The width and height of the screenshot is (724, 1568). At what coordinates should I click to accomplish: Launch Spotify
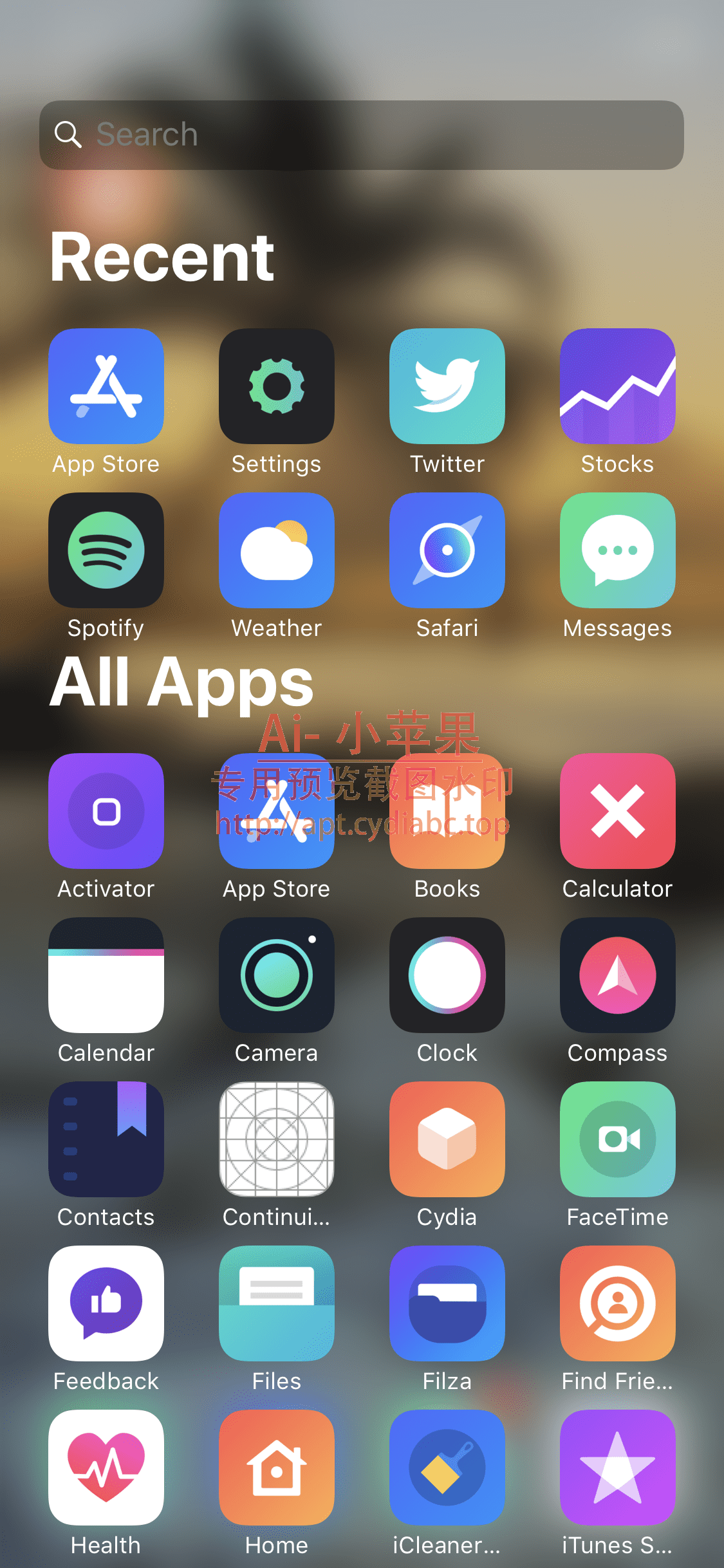(x=106, y=550)
